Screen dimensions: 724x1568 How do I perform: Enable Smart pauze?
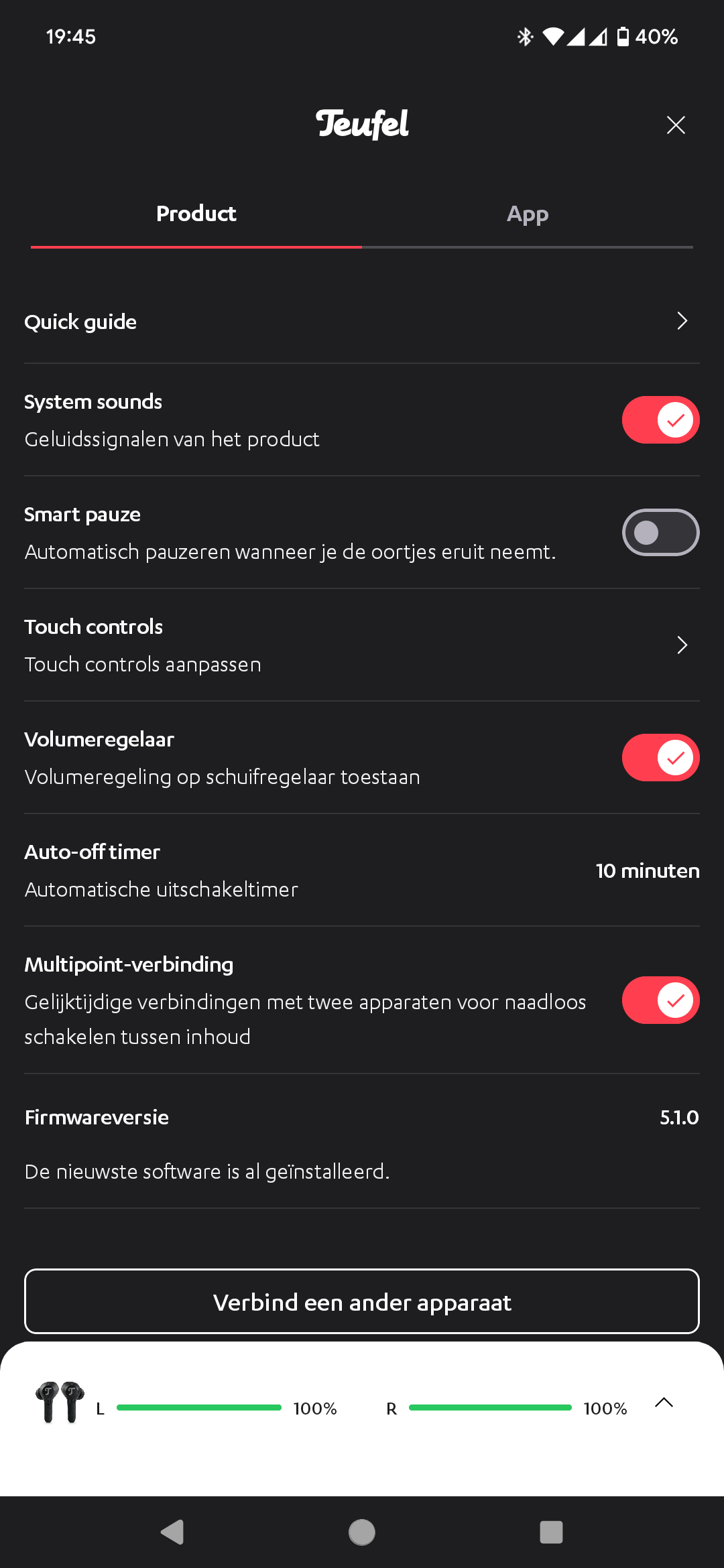click(x=660, y=533)
